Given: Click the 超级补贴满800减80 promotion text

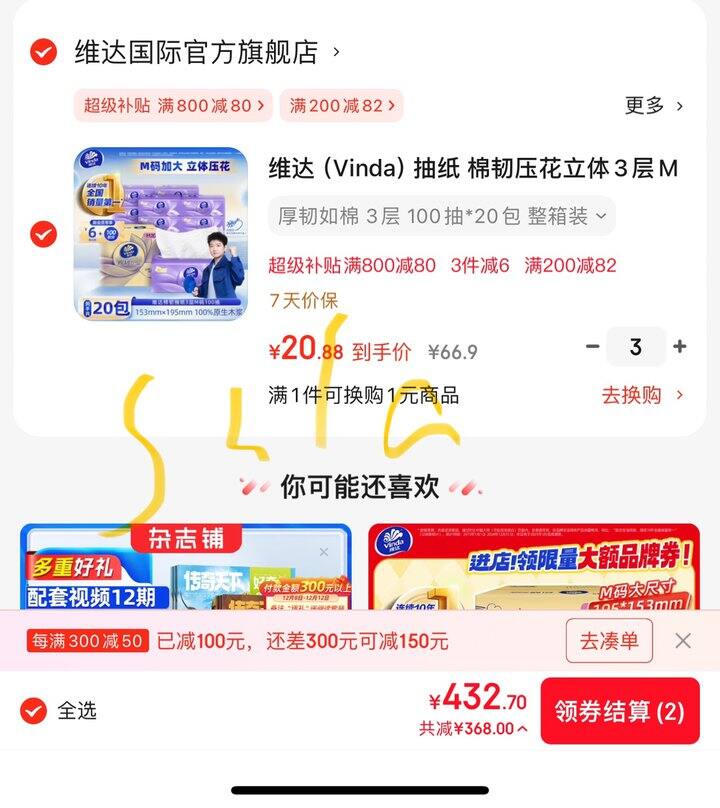Looking at the screenshot, I should pos(343,265).
